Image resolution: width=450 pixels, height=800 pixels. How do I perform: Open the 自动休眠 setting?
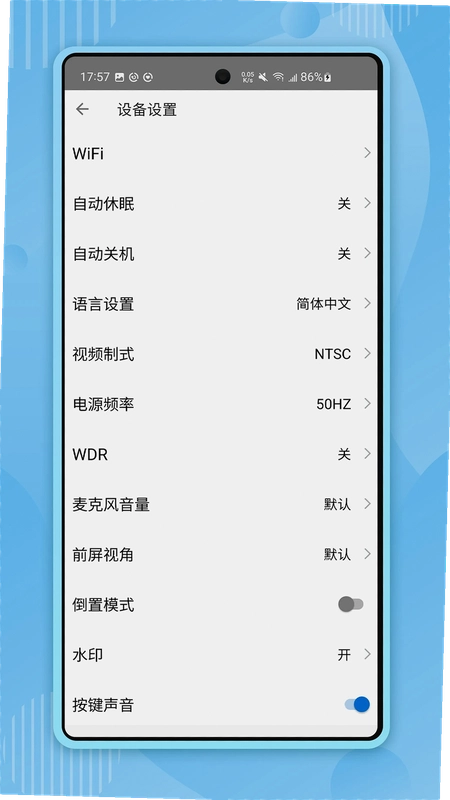[221, 204]
